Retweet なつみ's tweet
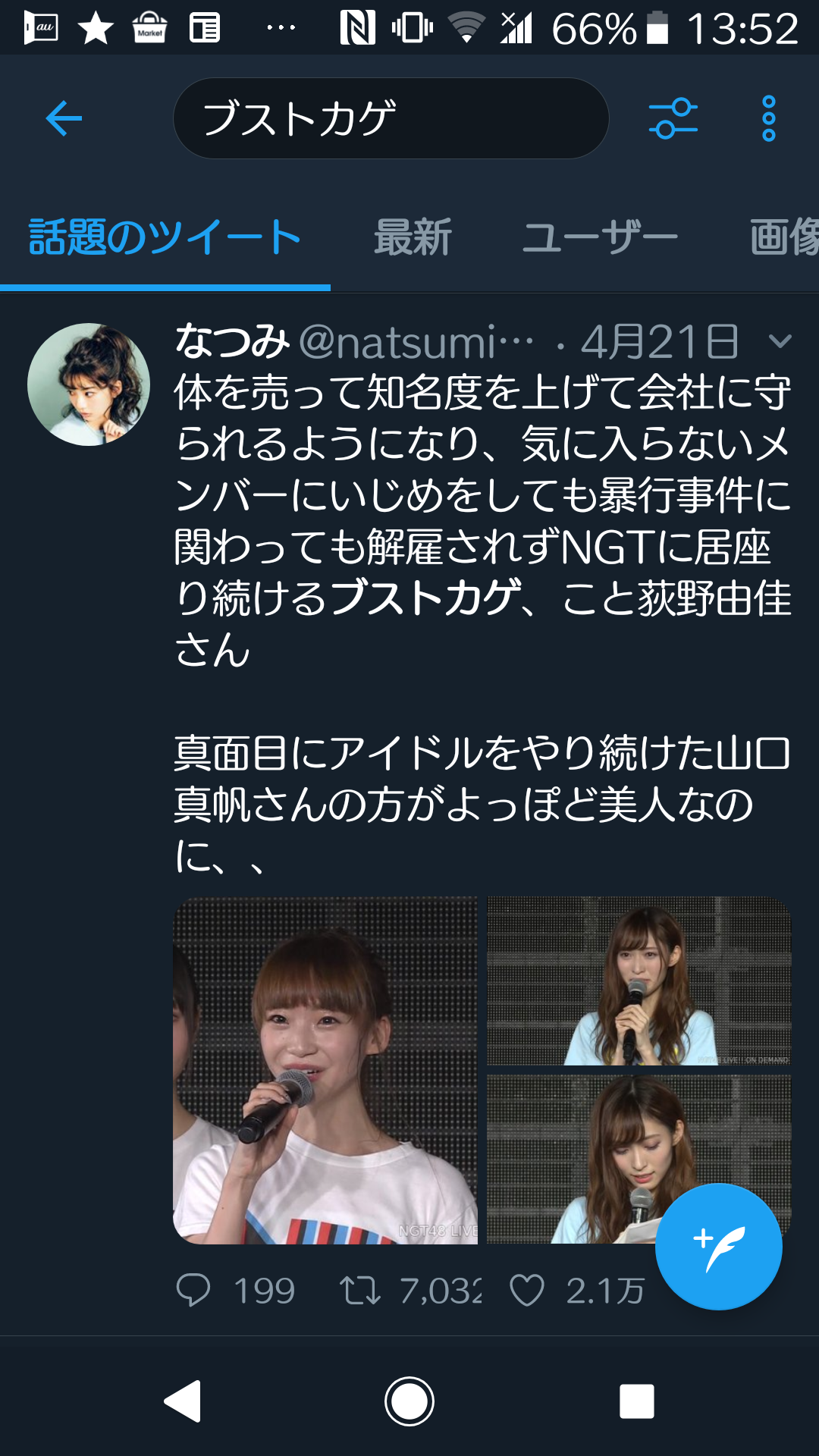This screenshot has height=1456, width=819. (x=360, y=1290)
